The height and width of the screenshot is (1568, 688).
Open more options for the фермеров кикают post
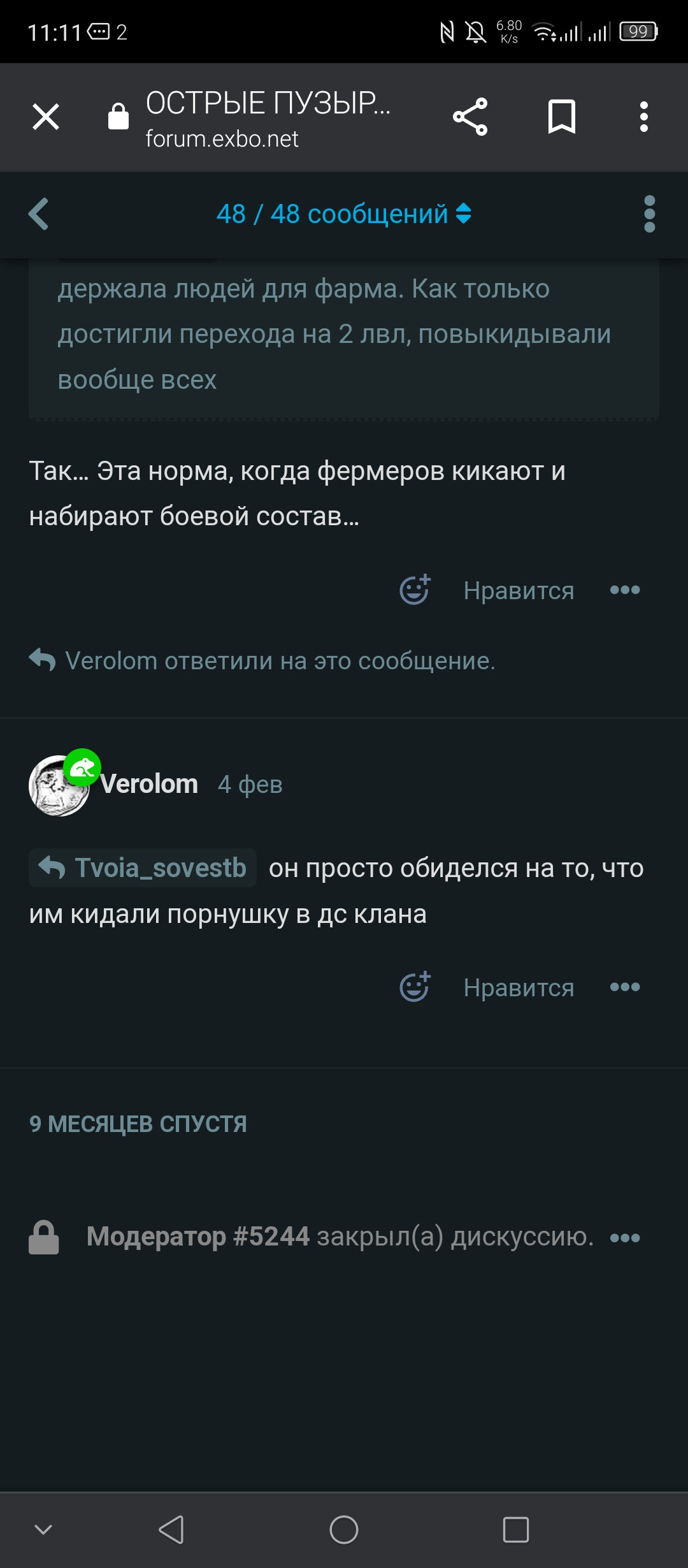click(x=625, y=590)
